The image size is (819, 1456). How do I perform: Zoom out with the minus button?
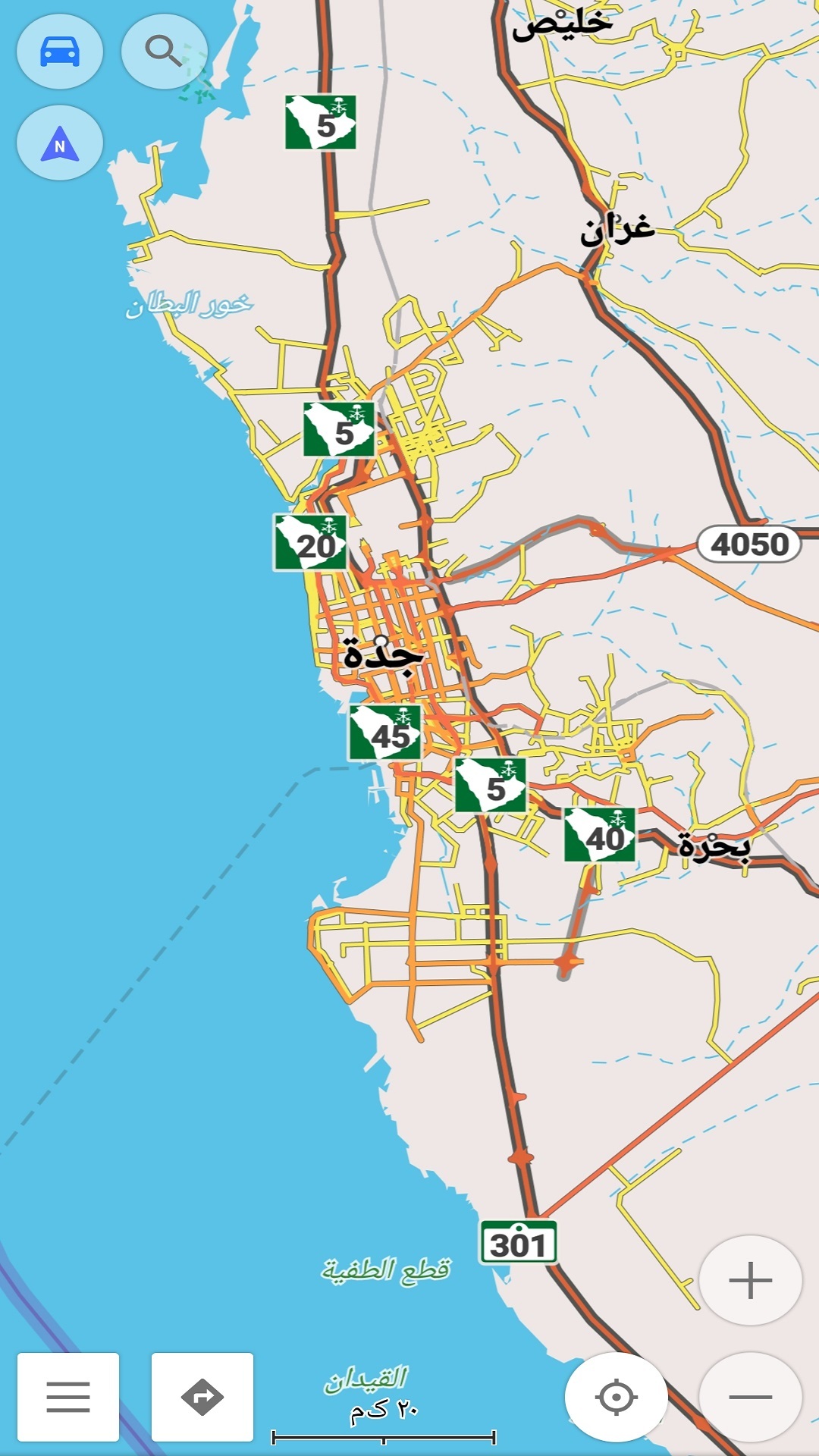pos(750,1397)
